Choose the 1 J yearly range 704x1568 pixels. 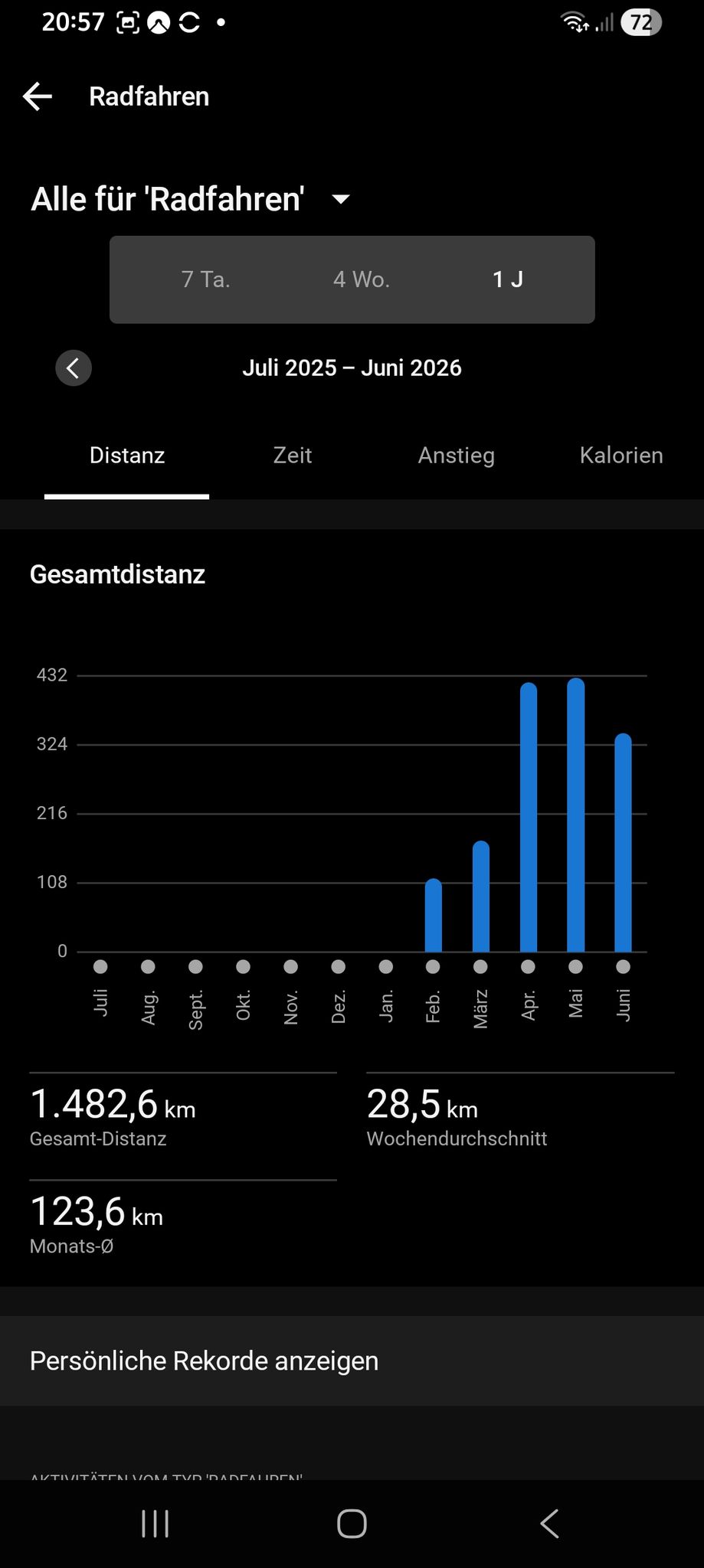click(x=507, y=279)
